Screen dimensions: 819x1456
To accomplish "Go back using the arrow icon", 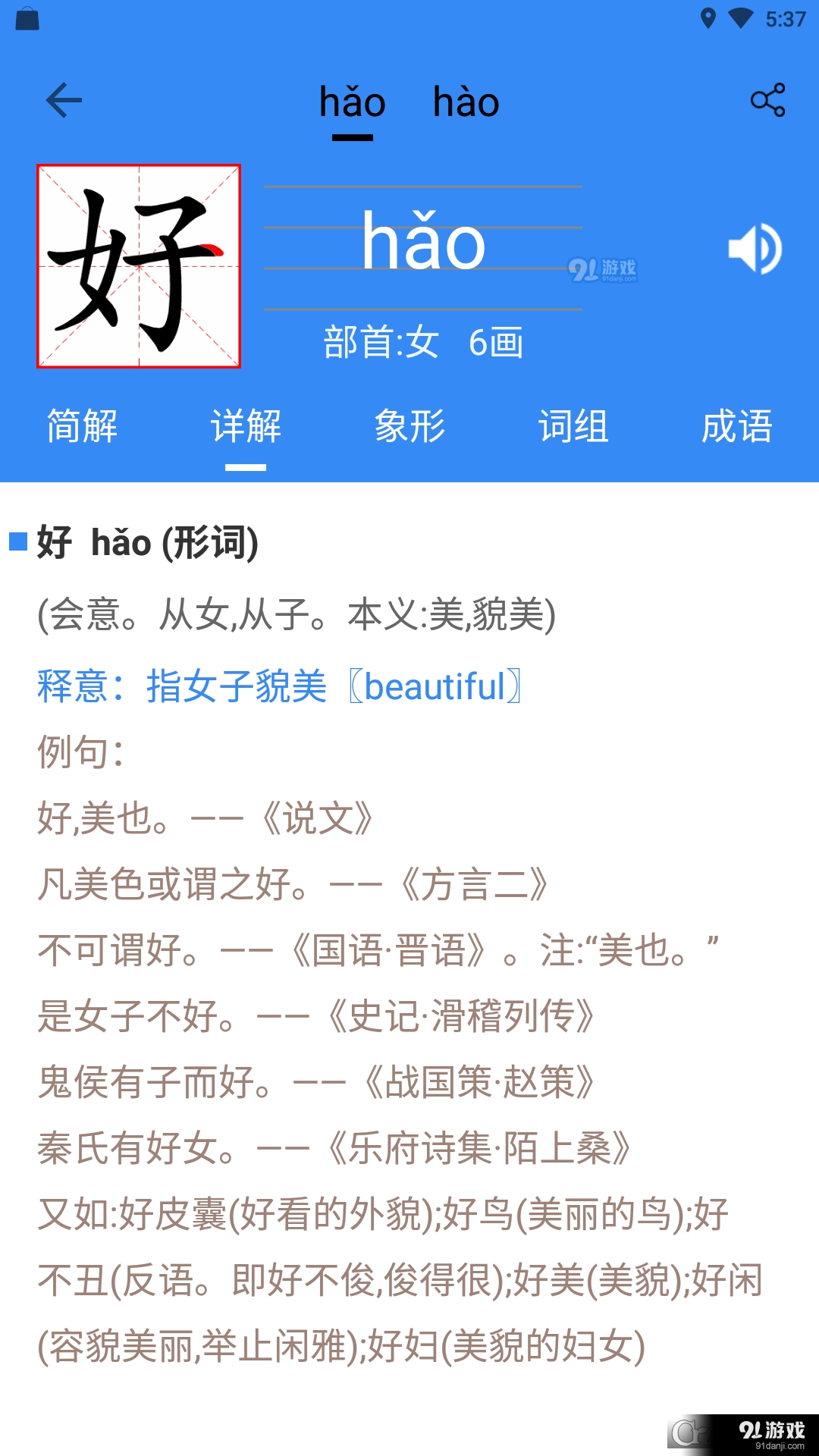I will click(x=64, y=100).
